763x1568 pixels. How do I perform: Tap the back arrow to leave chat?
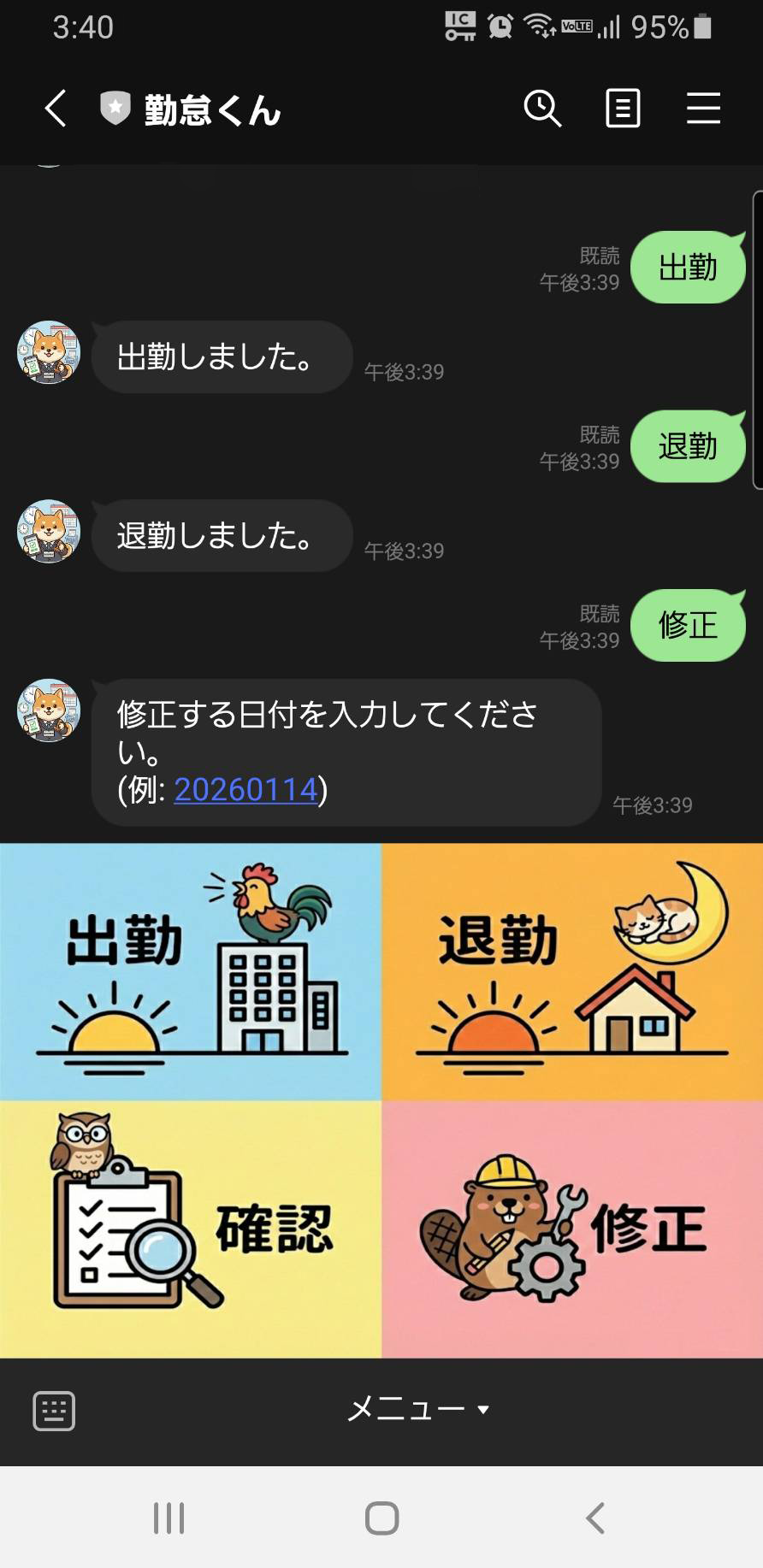(54, 109)
